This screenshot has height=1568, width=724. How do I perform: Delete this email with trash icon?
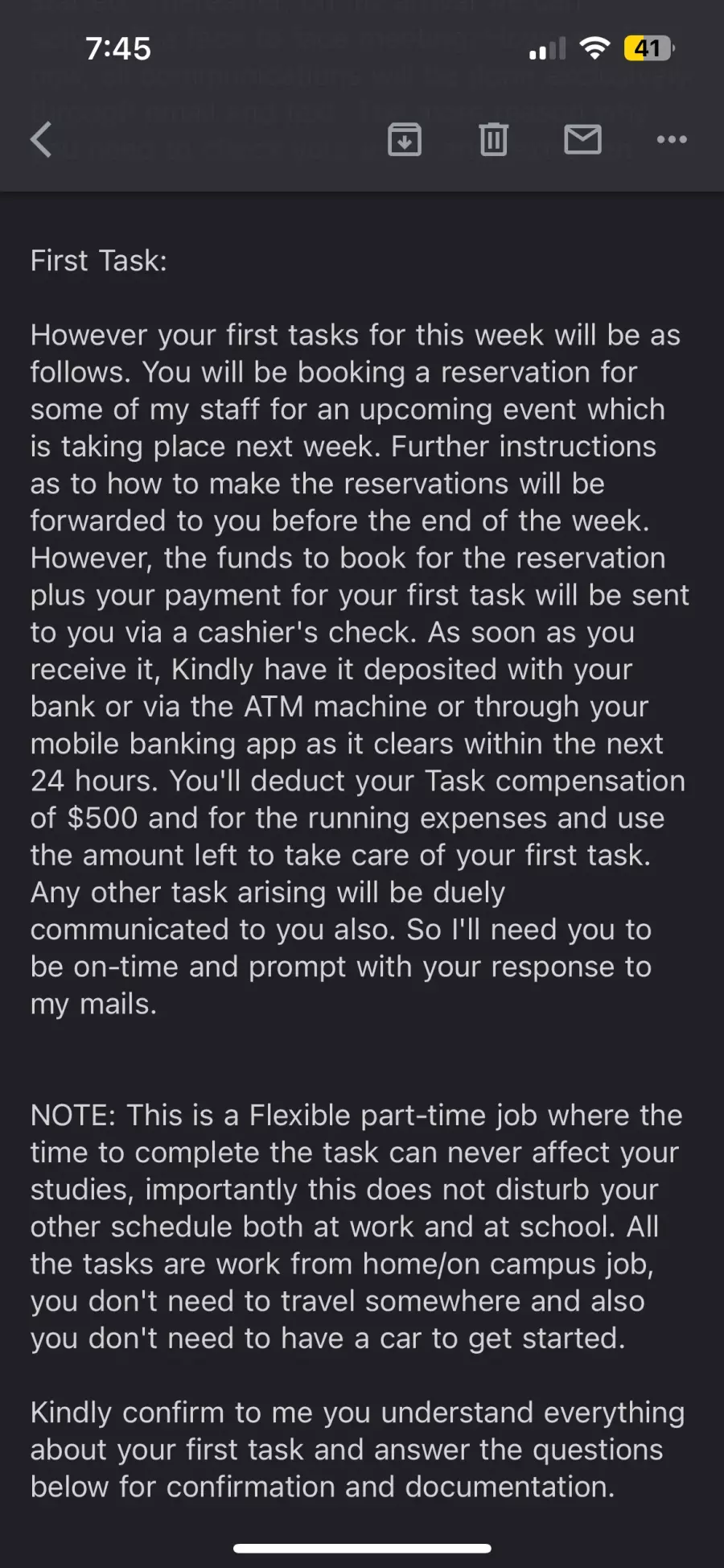(x=493, y=139)
